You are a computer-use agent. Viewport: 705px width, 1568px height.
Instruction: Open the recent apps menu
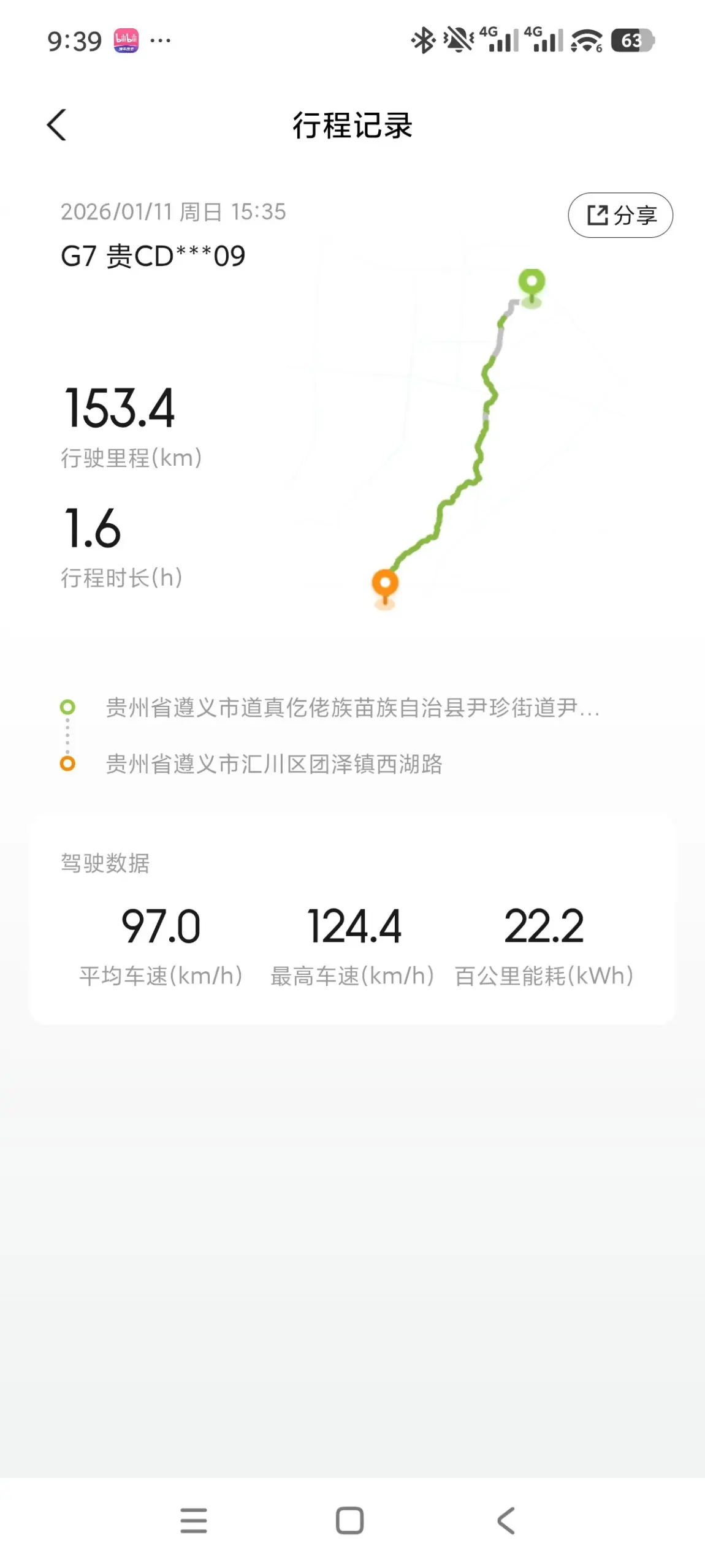pyautogui.click(x=194, y=1520)
